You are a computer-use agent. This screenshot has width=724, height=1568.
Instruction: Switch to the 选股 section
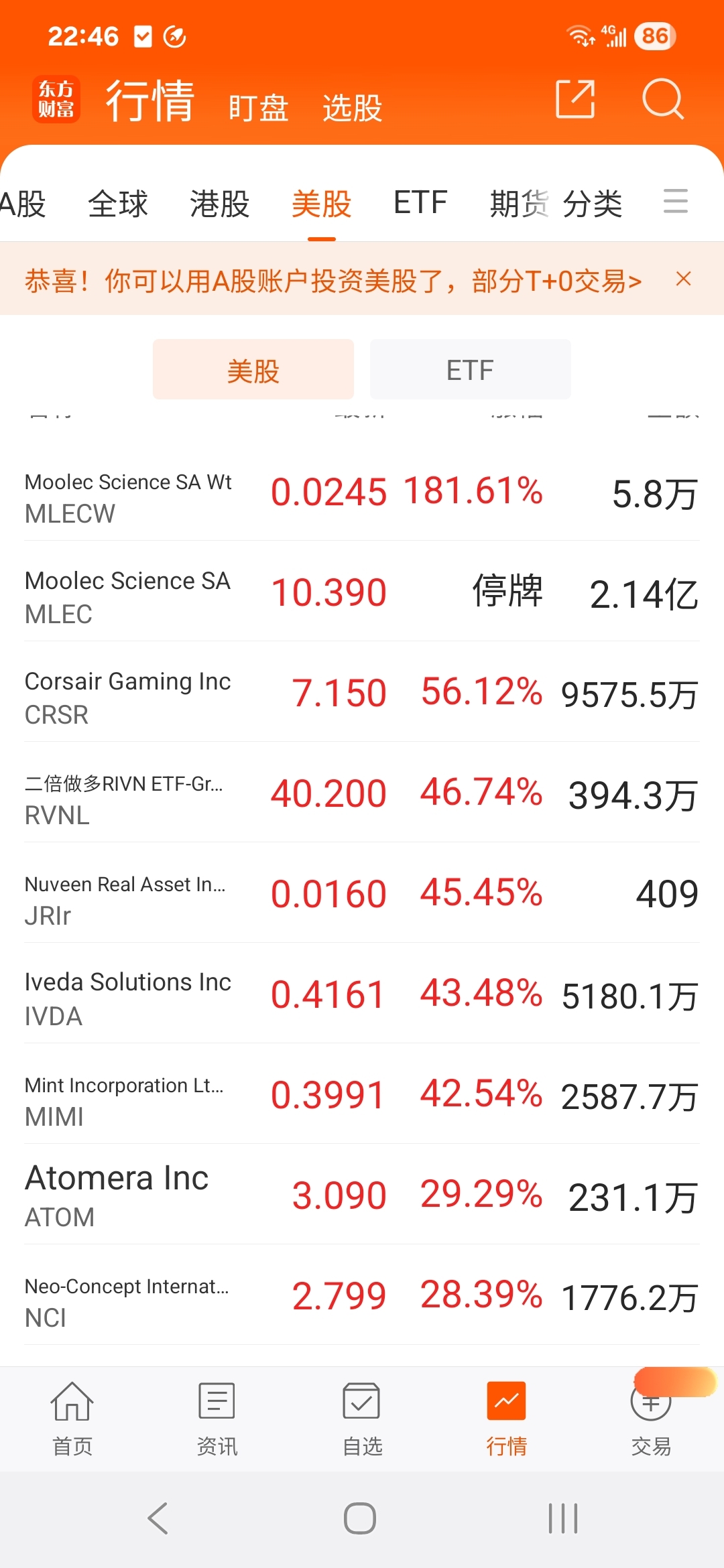353,107
